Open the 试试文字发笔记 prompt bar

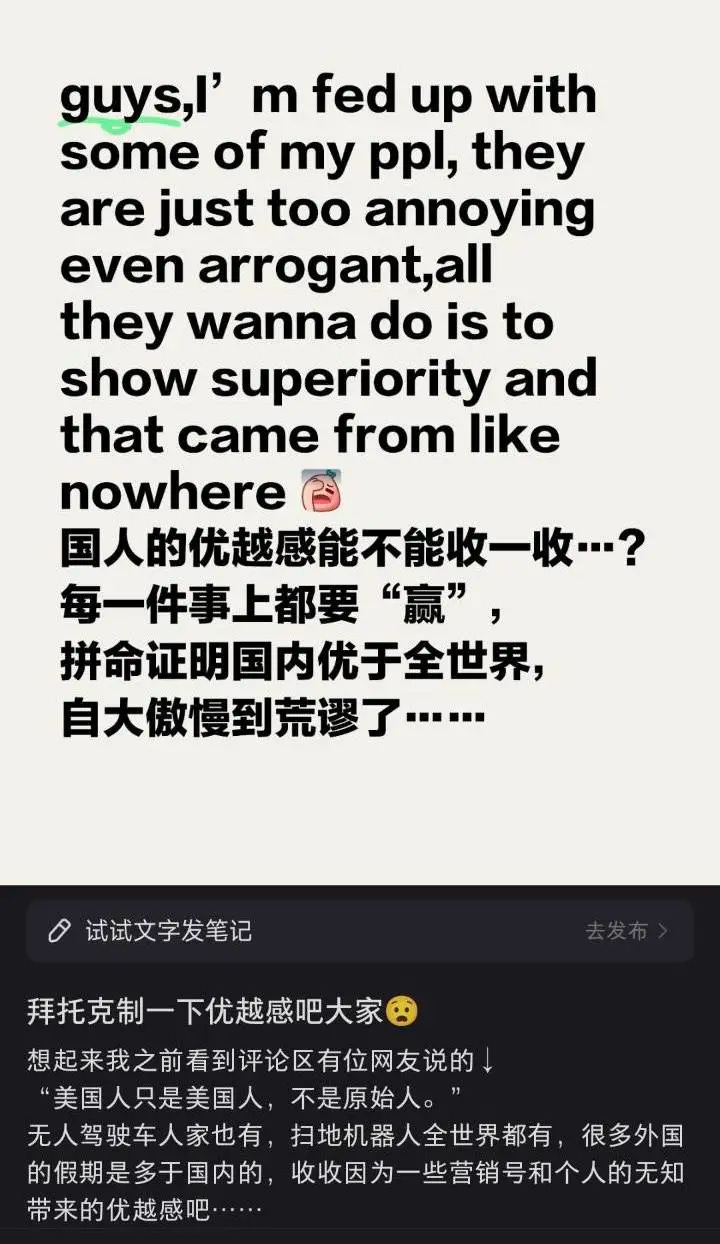coord(360,931)
